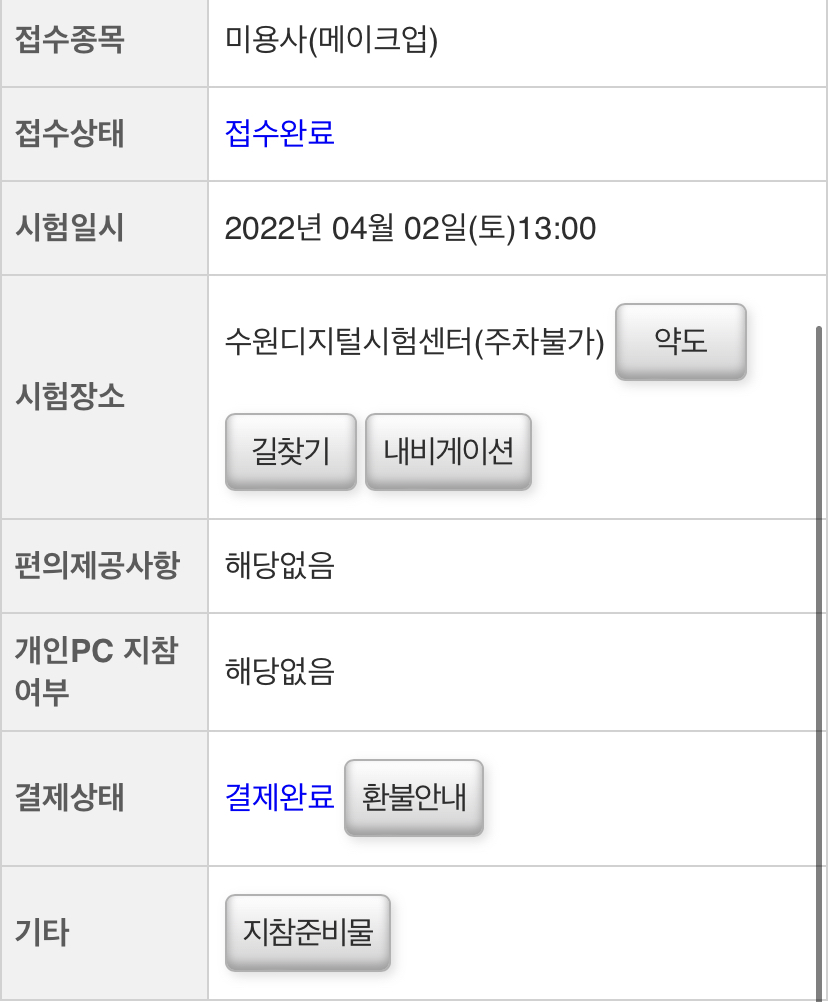
Task: Check the 지참준비물 list
Action: point(307,932)
